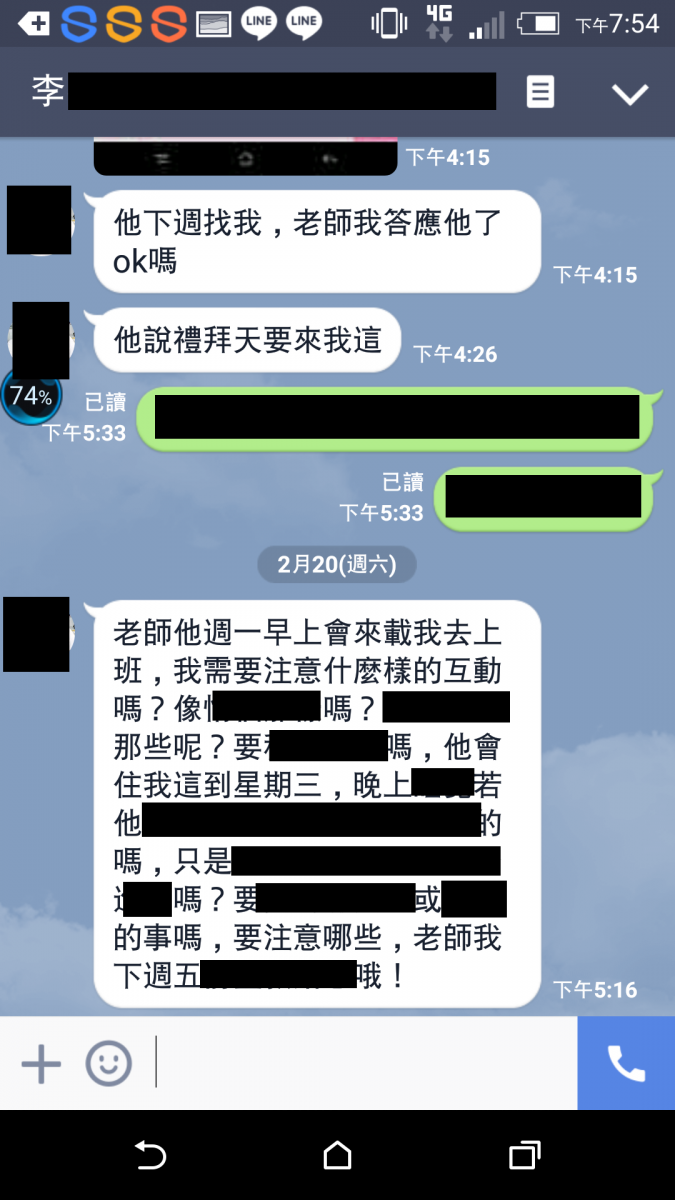Screen dimensions: 675x1200
Task: Open sender's avatar beside the 下午4:26 message
Action: point(41,340)
